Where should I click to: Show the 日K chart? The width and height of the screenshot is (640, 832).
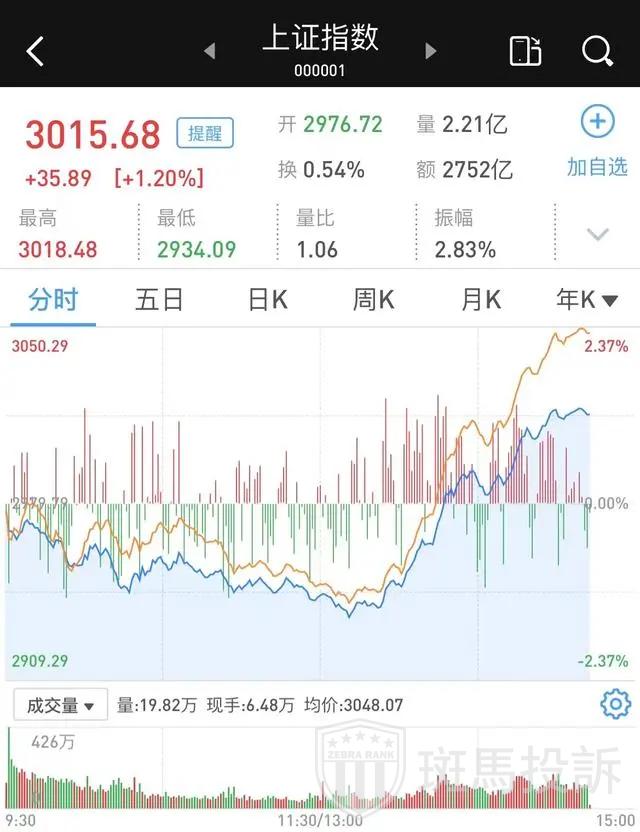[267, 299]
